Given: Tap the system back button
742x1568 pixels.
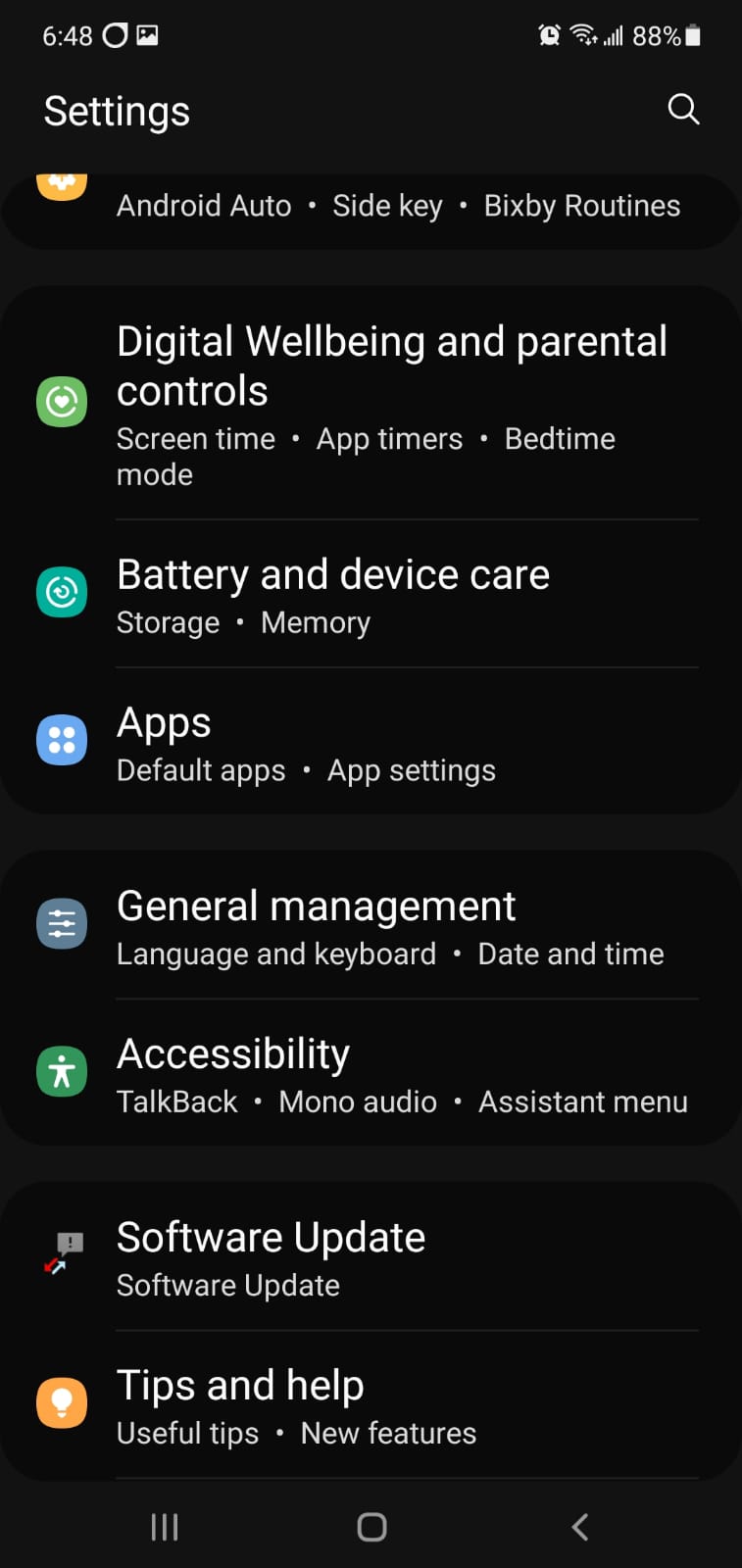Looking at the screenshot, I should point(580,1526).
